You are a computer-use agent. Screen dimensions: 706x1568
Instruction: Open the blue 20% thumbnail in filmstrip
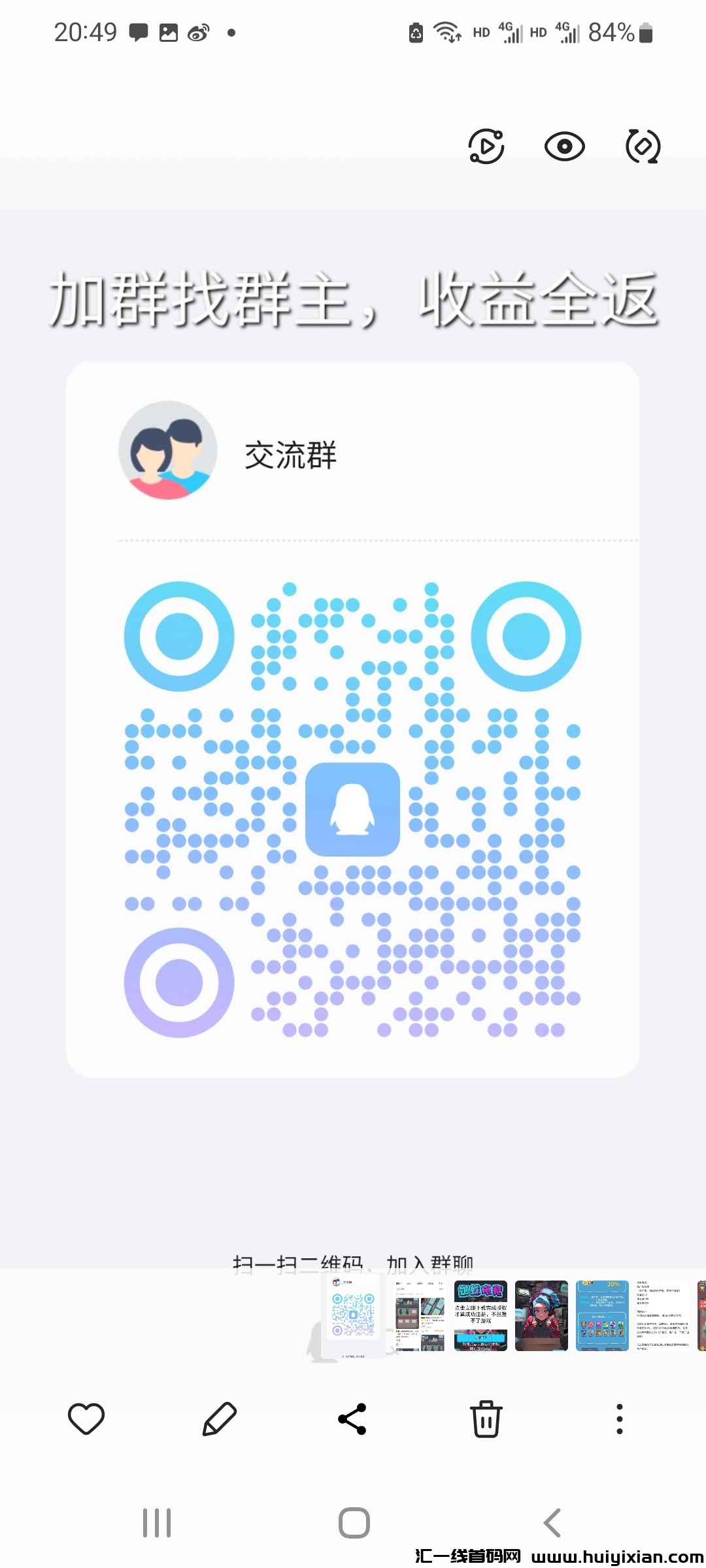[602, 1316]
